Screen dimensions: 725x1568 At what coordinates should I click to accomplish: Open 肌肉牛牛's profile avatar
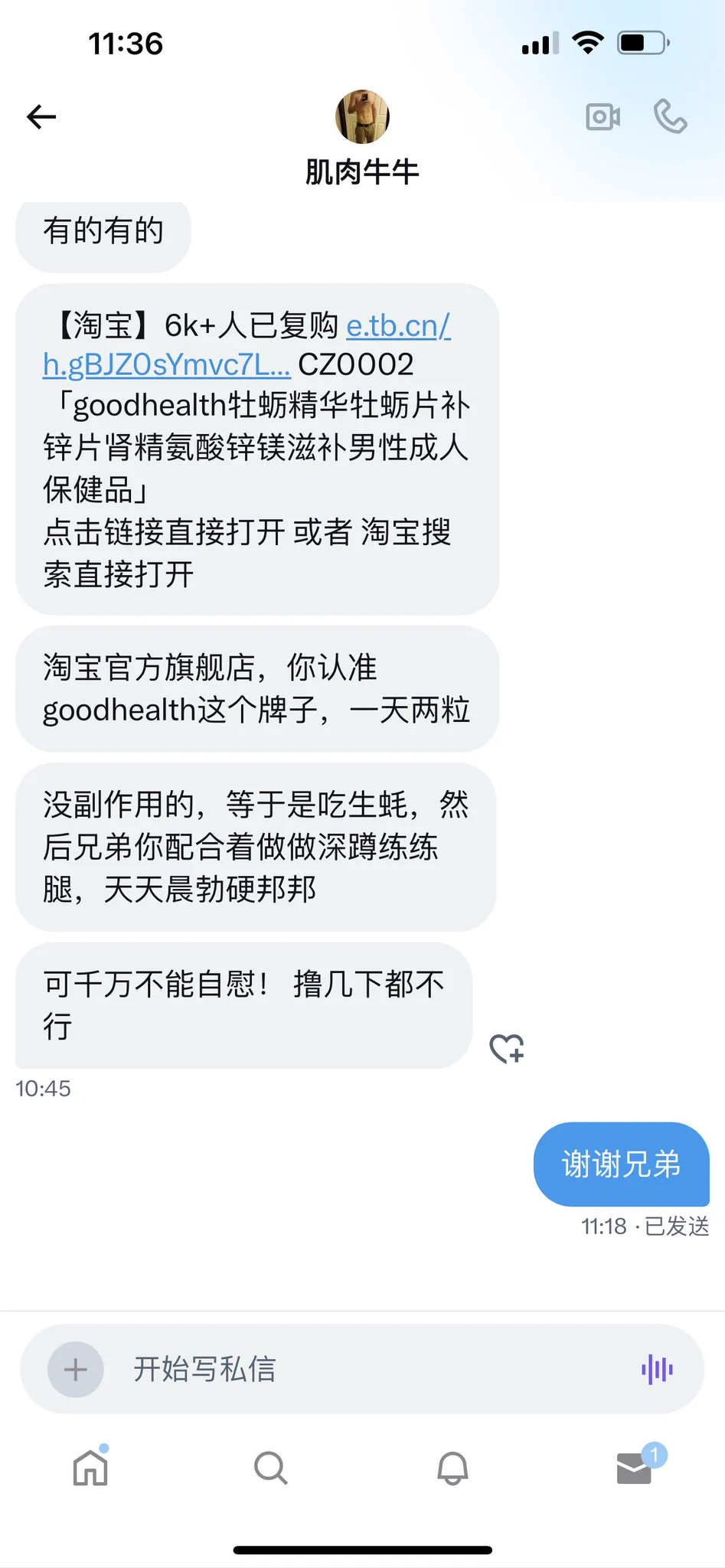tap(362, 116)
